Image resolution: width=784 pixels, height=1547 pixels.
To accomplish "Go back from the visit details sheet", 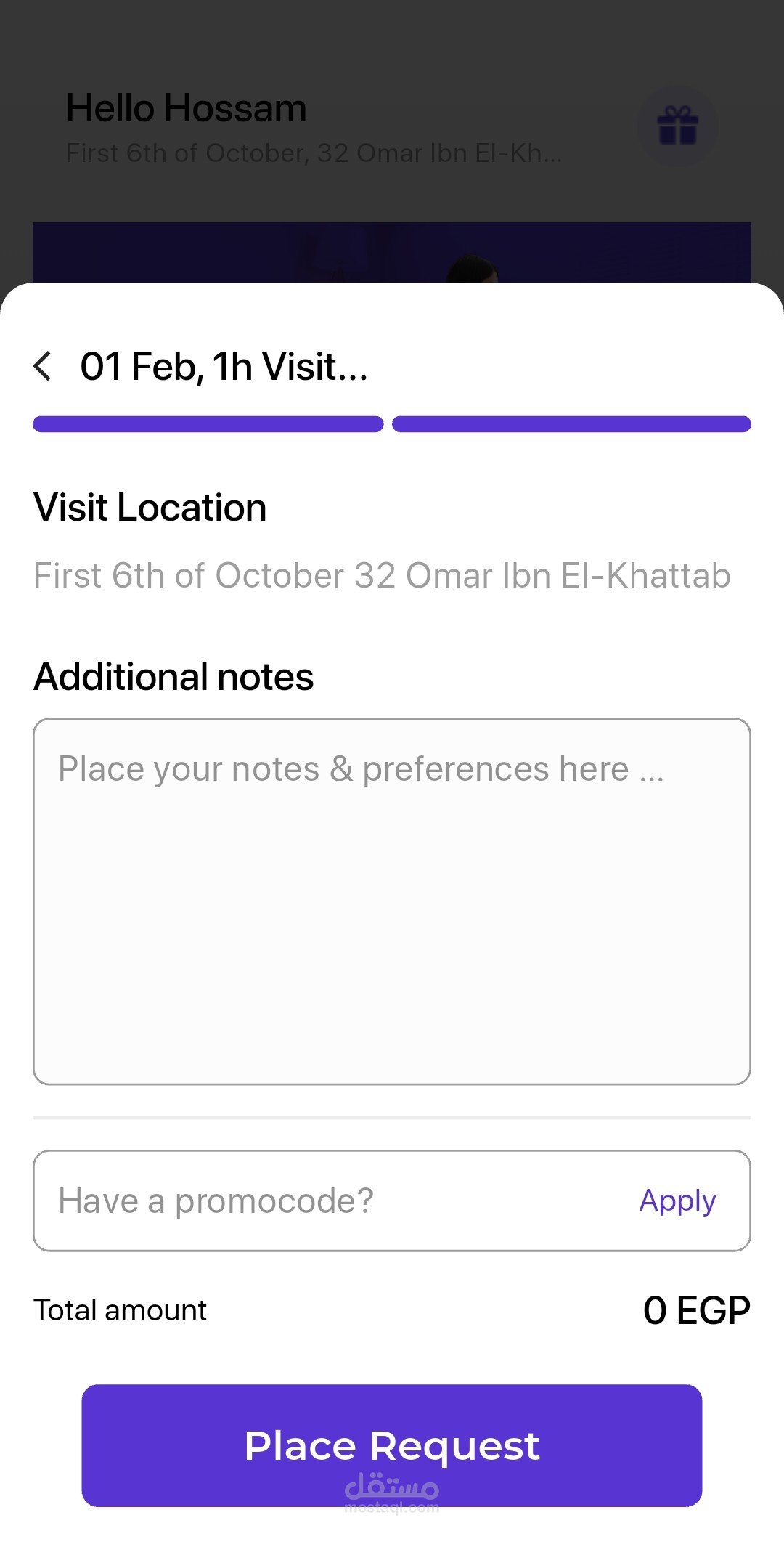I will coord(43,366).
